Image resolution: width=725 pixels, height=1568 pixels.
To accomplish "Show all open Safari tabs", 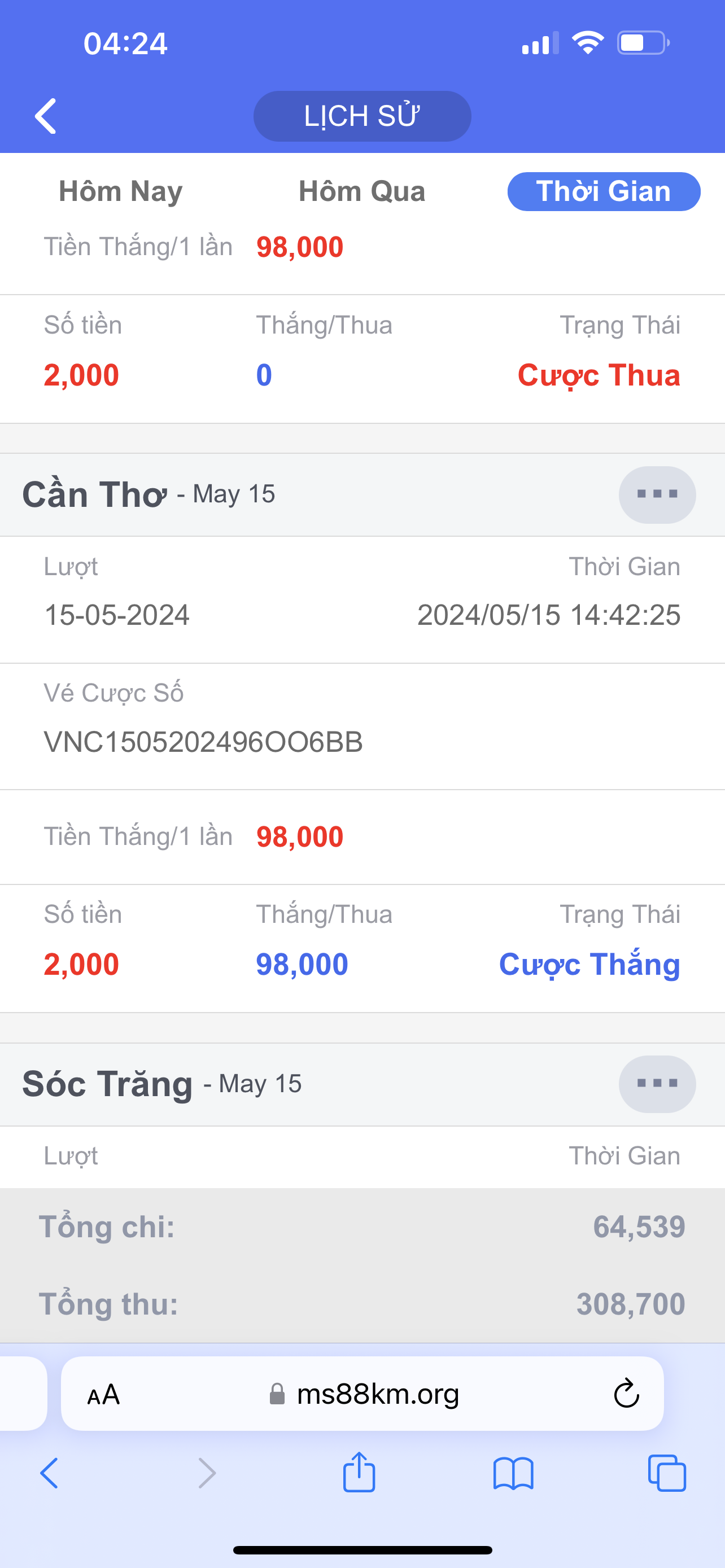I will point(667,1473).
